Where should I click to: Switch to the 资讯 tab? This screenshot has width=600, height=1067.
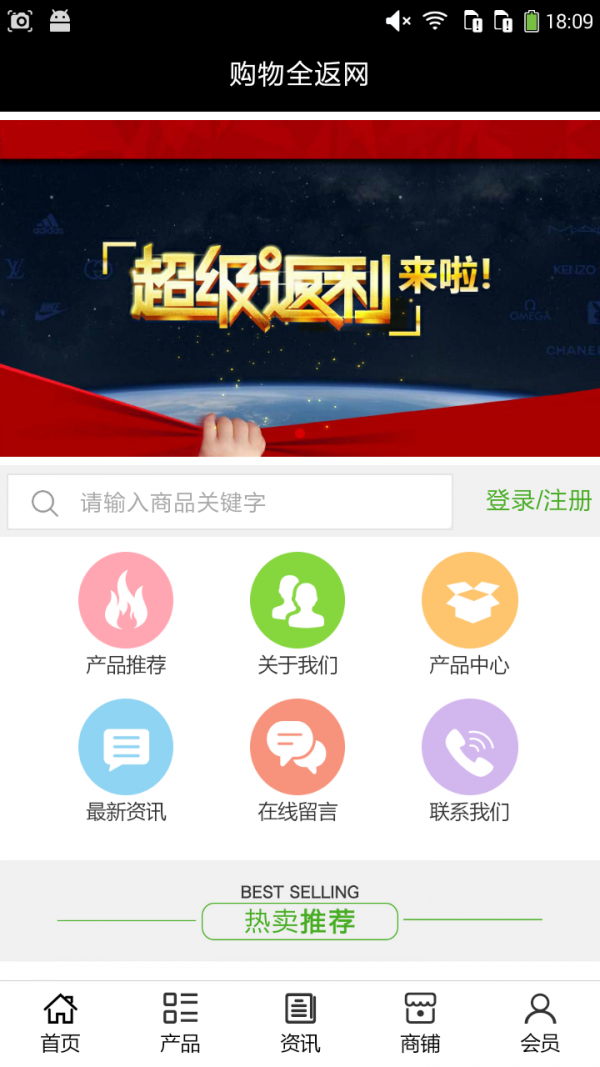(300, 1023)
